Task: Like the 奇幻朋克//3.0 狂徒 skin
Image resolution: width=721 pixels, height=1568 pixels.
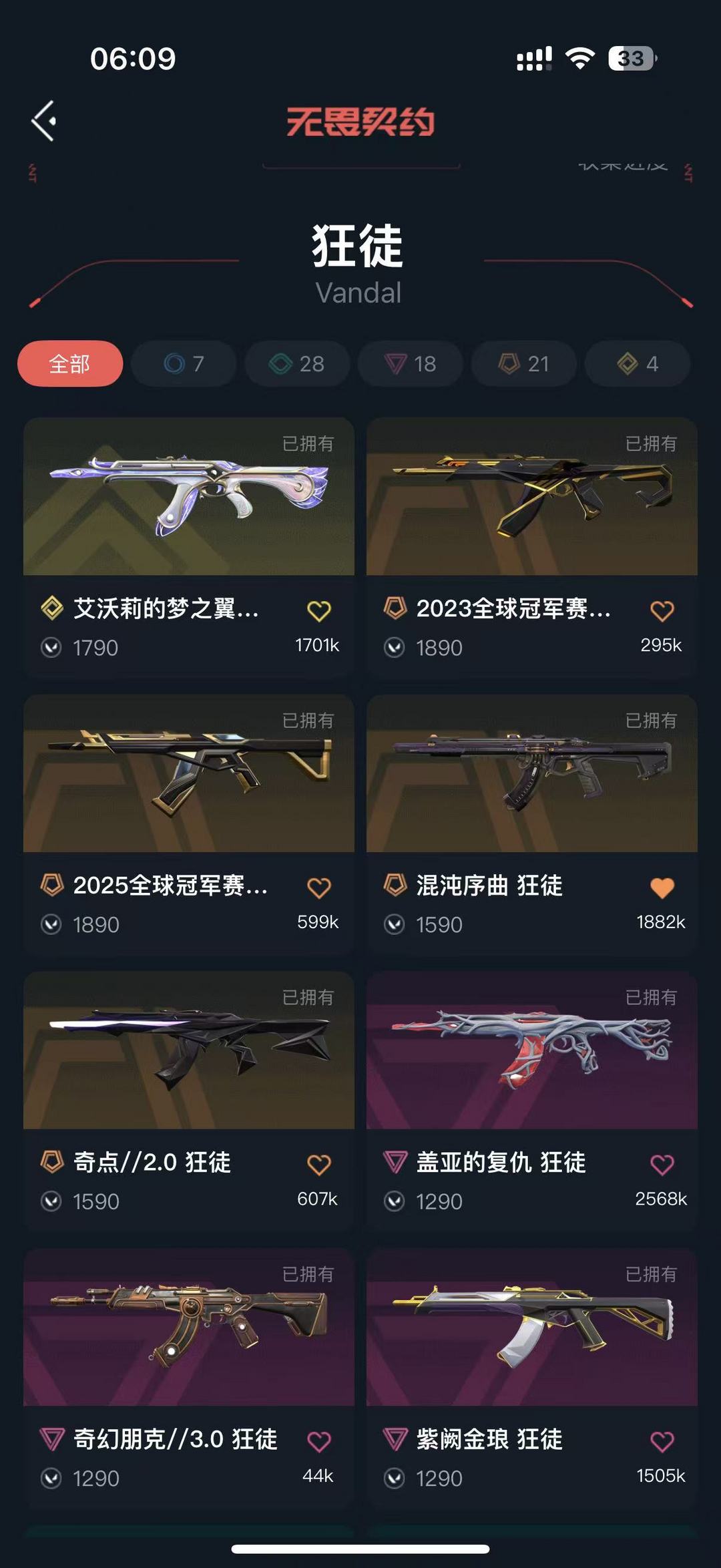Action: (318, 1442)
